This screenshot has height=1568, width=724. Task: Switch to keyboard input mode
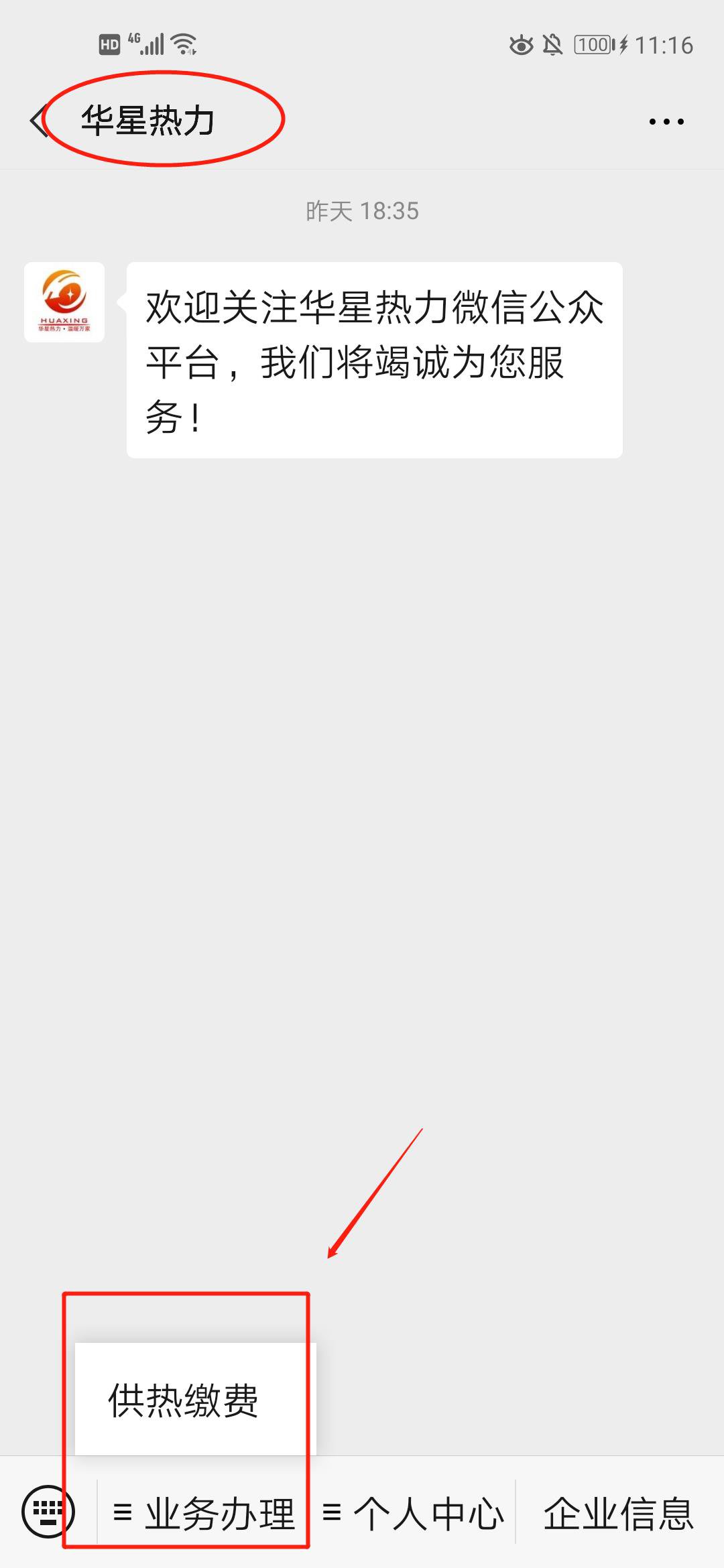[48, 1512]
